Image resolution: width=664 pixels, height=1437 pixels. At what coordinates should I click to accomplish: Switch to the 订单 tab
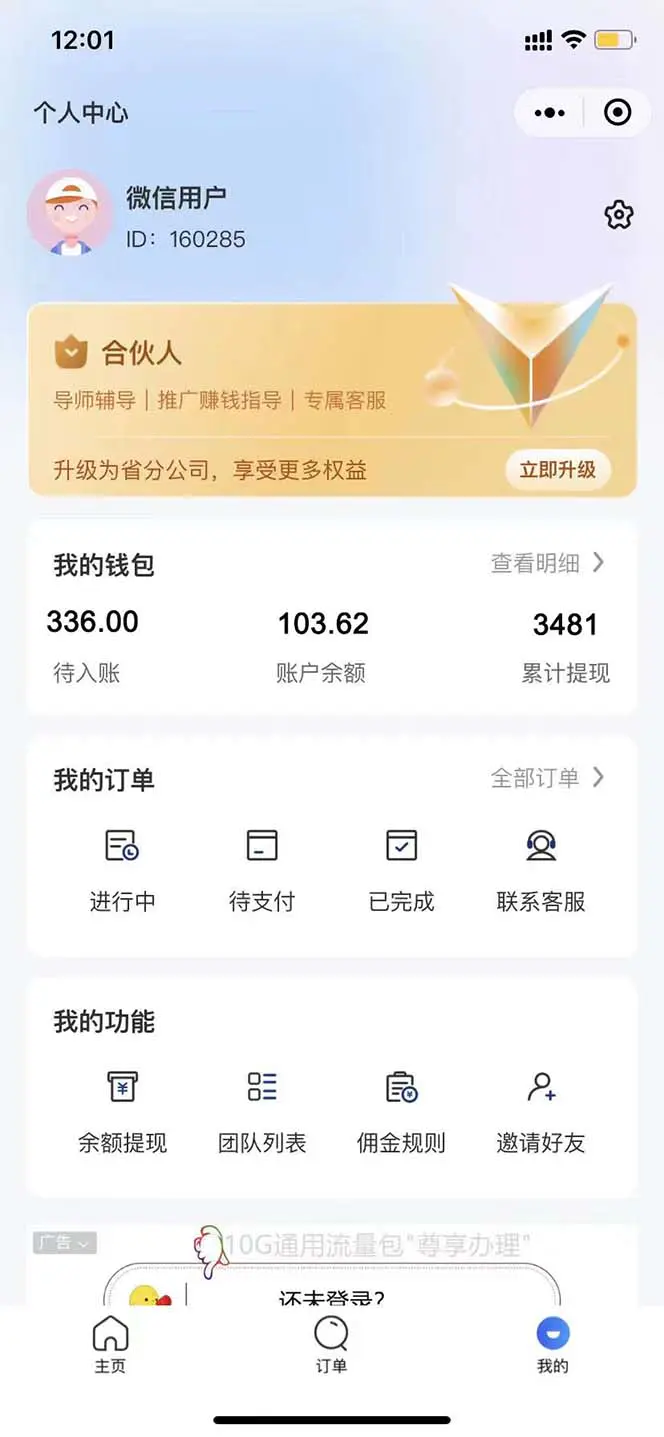(331, 1345)
